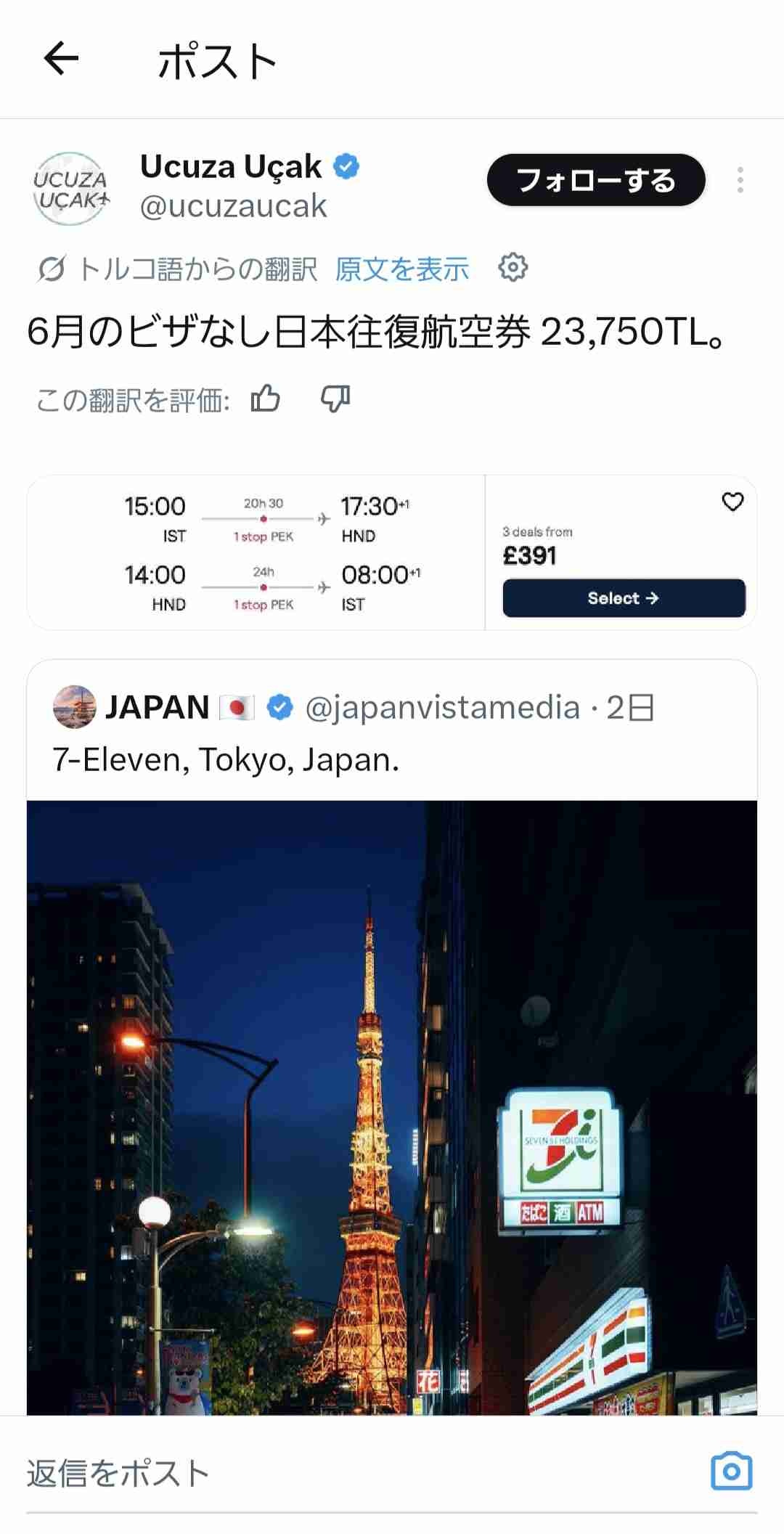Open Ucuza Uçak's profile avatar
The height and width of the screenshot is (1534, 784).
(71, 189)
